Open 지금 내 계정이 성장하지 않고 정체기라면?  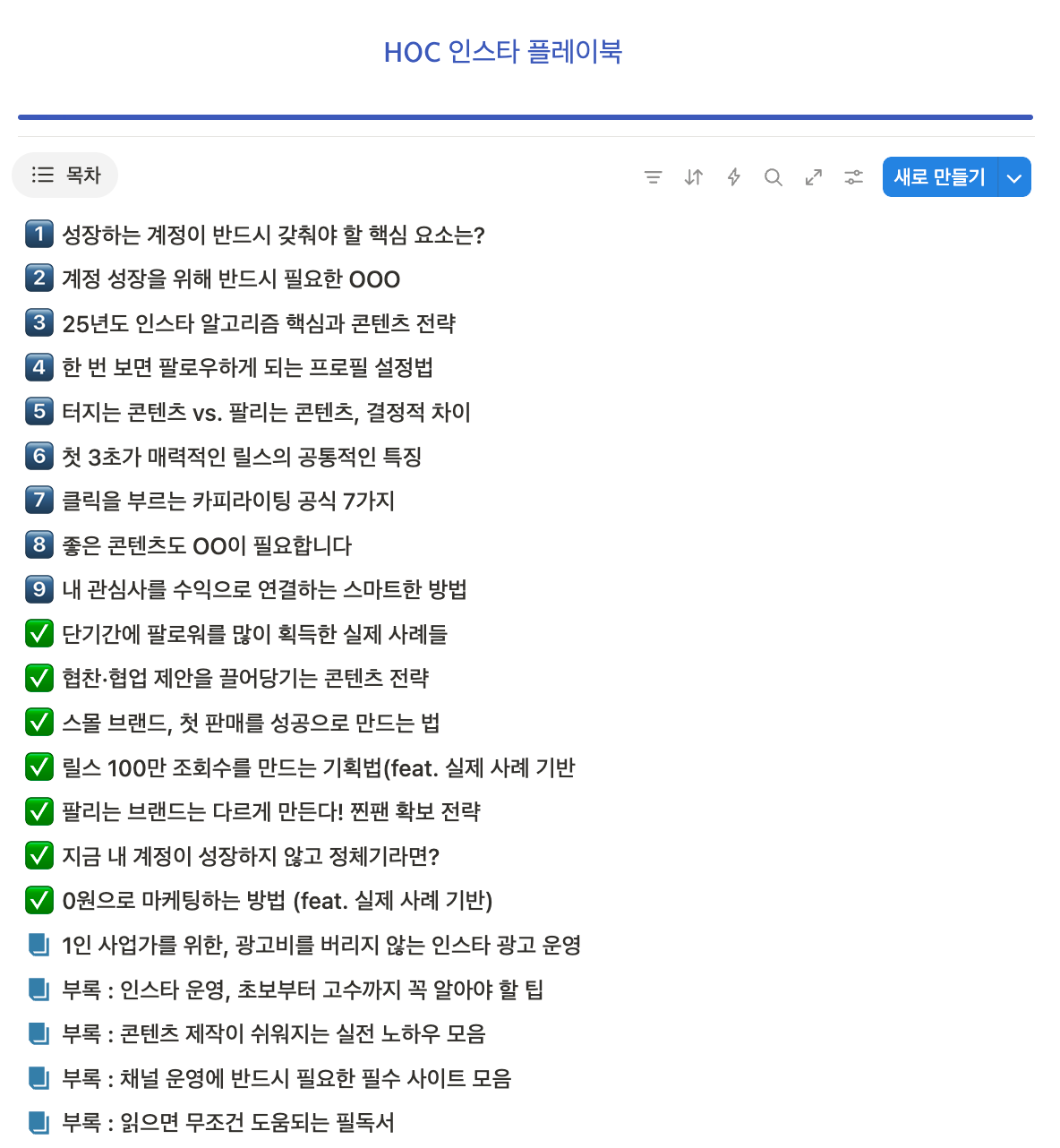[x=251, y=857]
